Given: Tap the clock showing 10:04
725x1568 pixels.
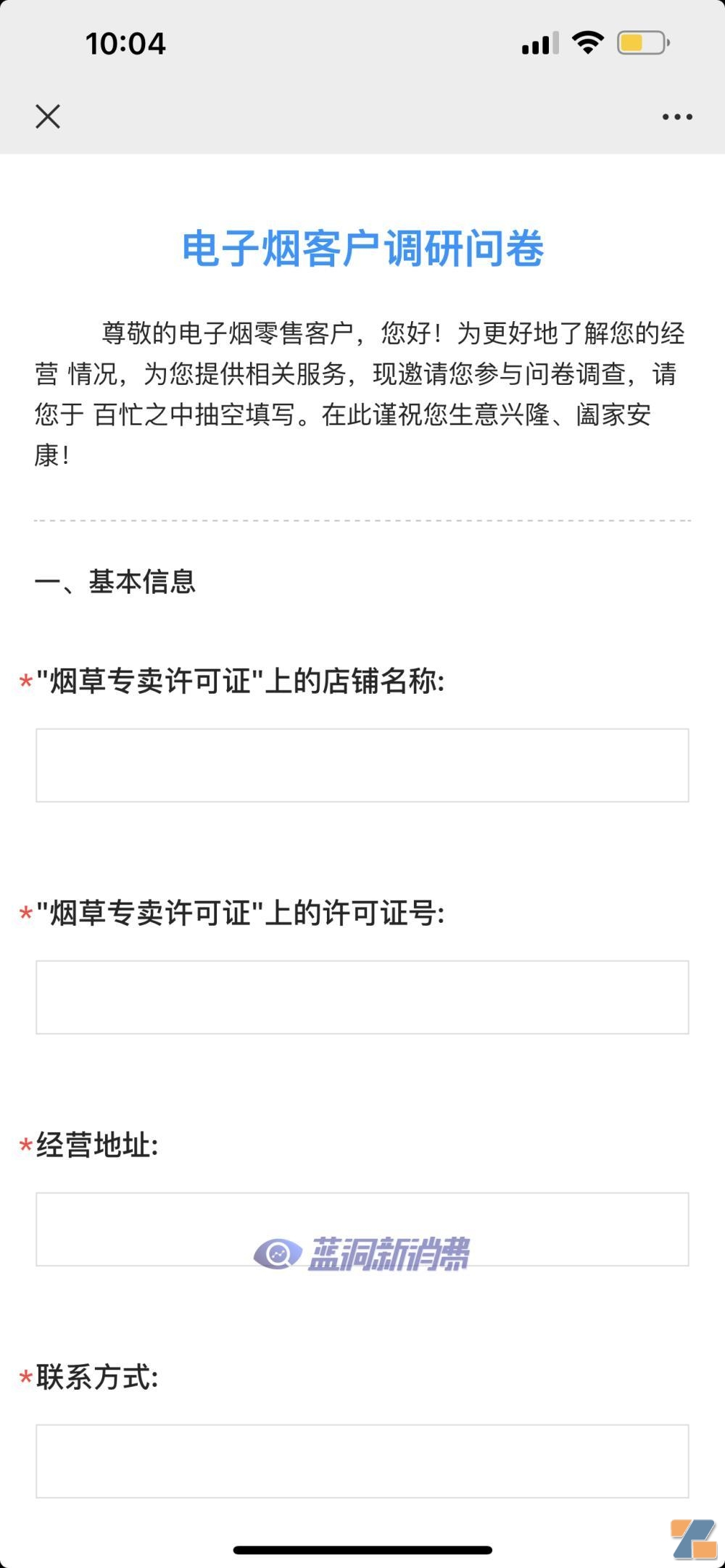Looking at the screenshot, I should click(125, 43).
